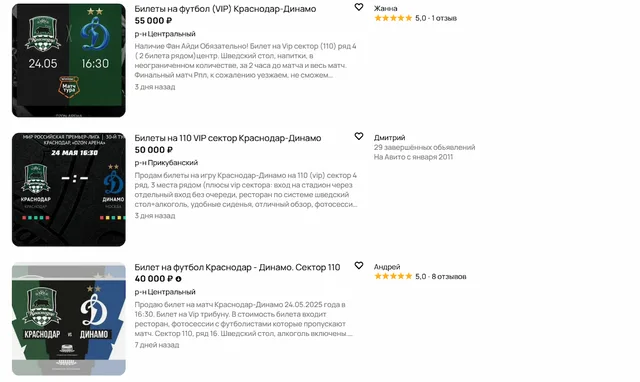Add the 55 000 ₽ listing to favorites

click(358, 7)
